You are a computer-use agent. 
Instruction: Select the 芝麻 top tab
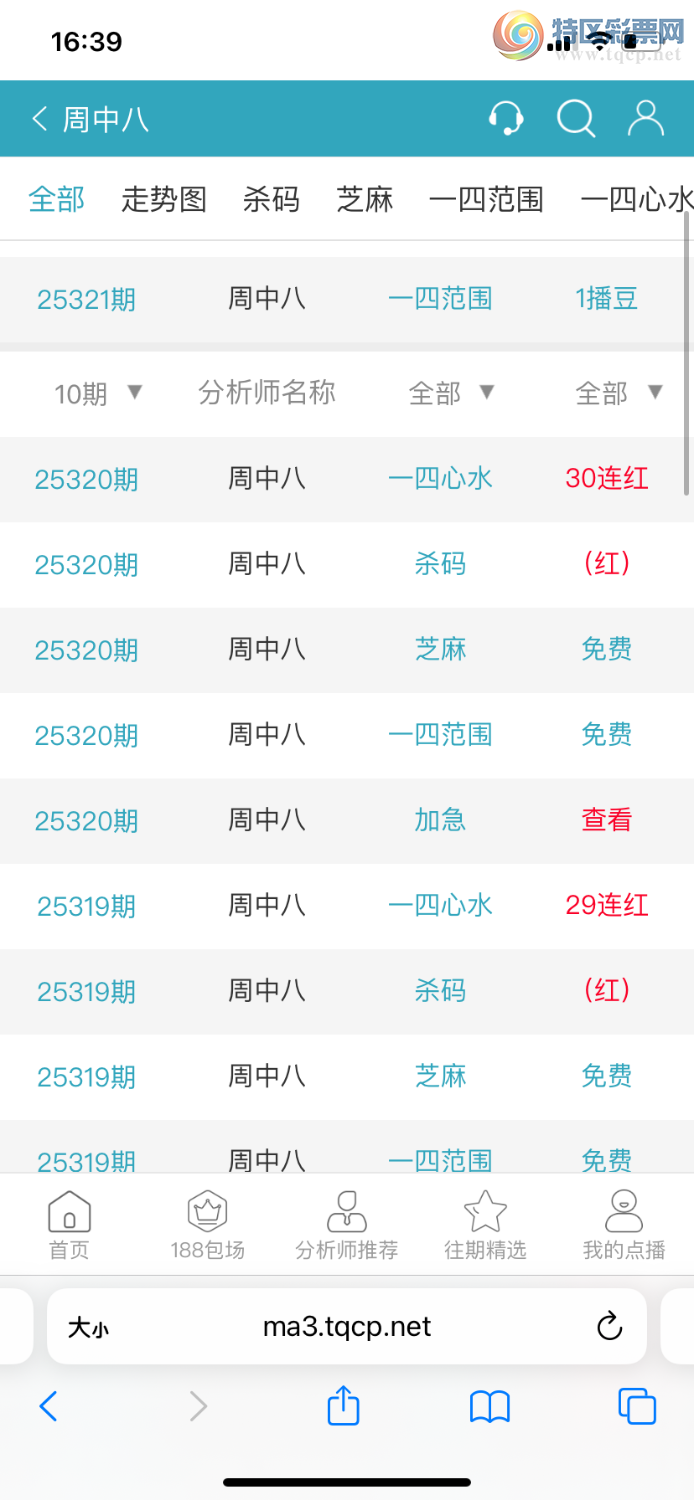click(x=365, y=199)
